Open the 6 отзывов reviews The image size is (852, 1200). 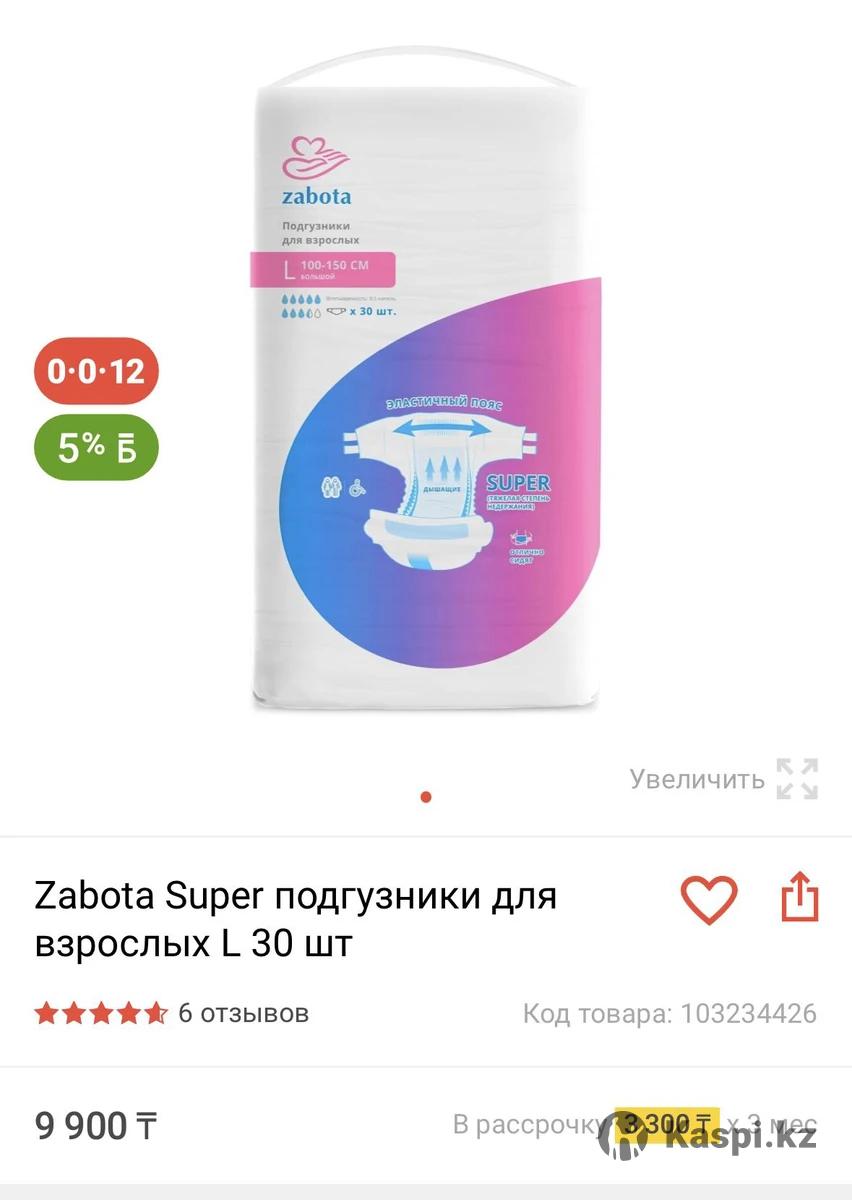pyautogui.click(x=243, y=1013)
